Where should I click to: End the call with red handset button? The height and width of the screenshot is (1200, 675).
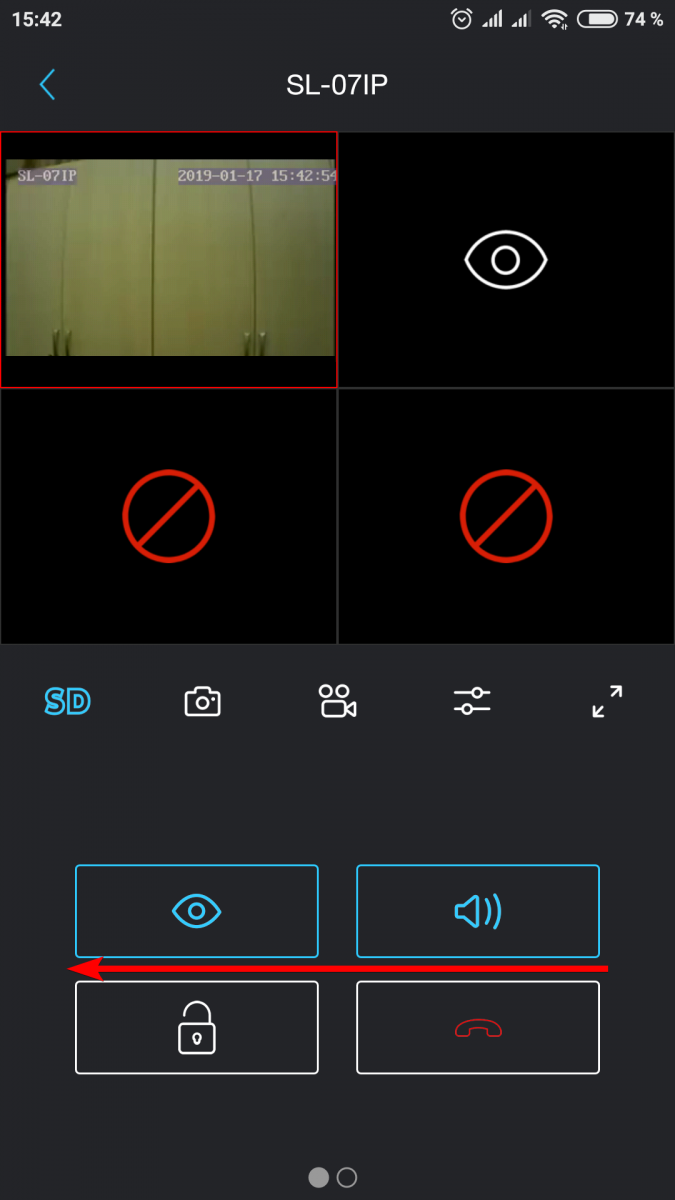pos(478,1028)
